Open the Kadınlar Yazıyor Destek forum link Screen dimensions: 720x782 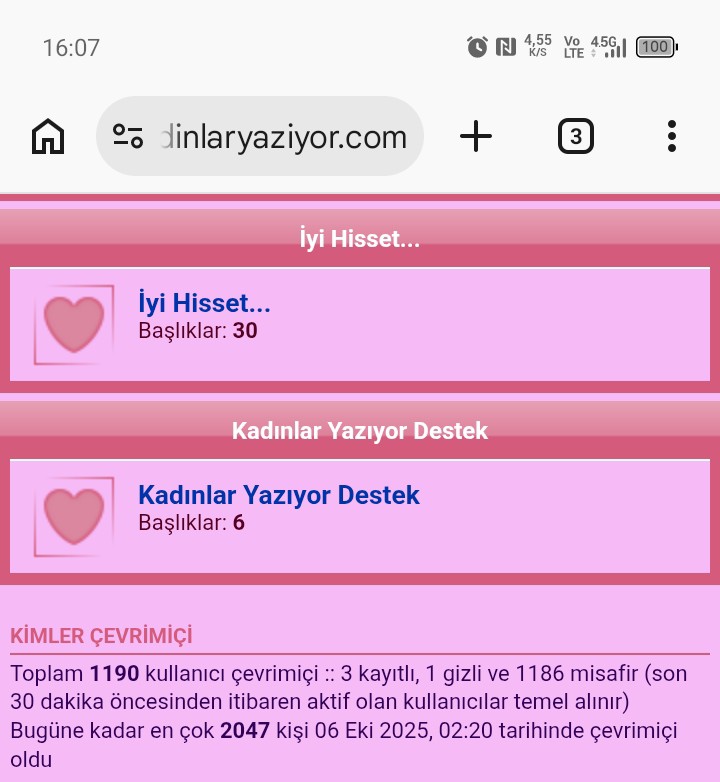(x=278, y=495)
